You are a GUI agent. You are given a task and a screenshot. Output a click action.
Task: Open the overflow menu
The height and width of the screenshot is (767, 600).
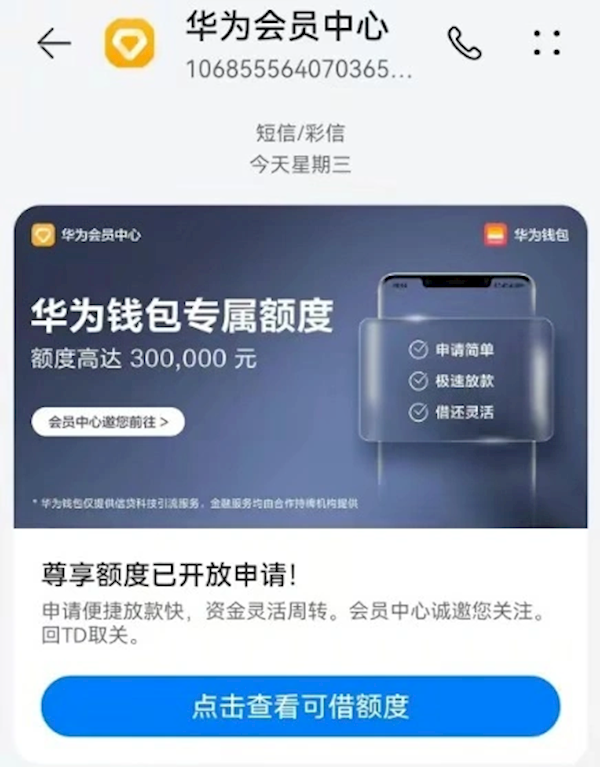[x=546, y=43]
